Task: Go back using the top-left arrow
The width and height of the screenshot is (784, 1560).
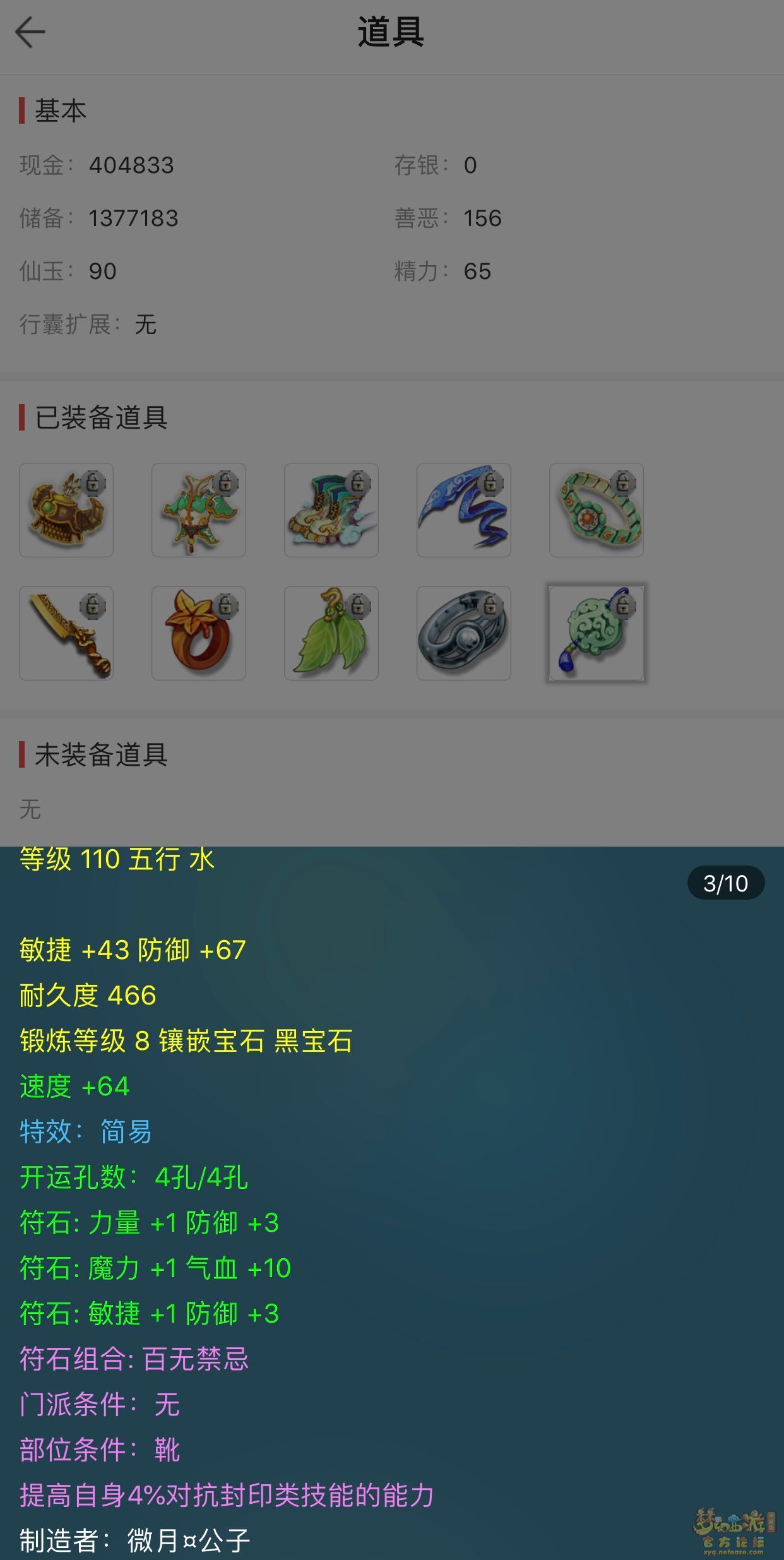Action: [x=30, y=33]
